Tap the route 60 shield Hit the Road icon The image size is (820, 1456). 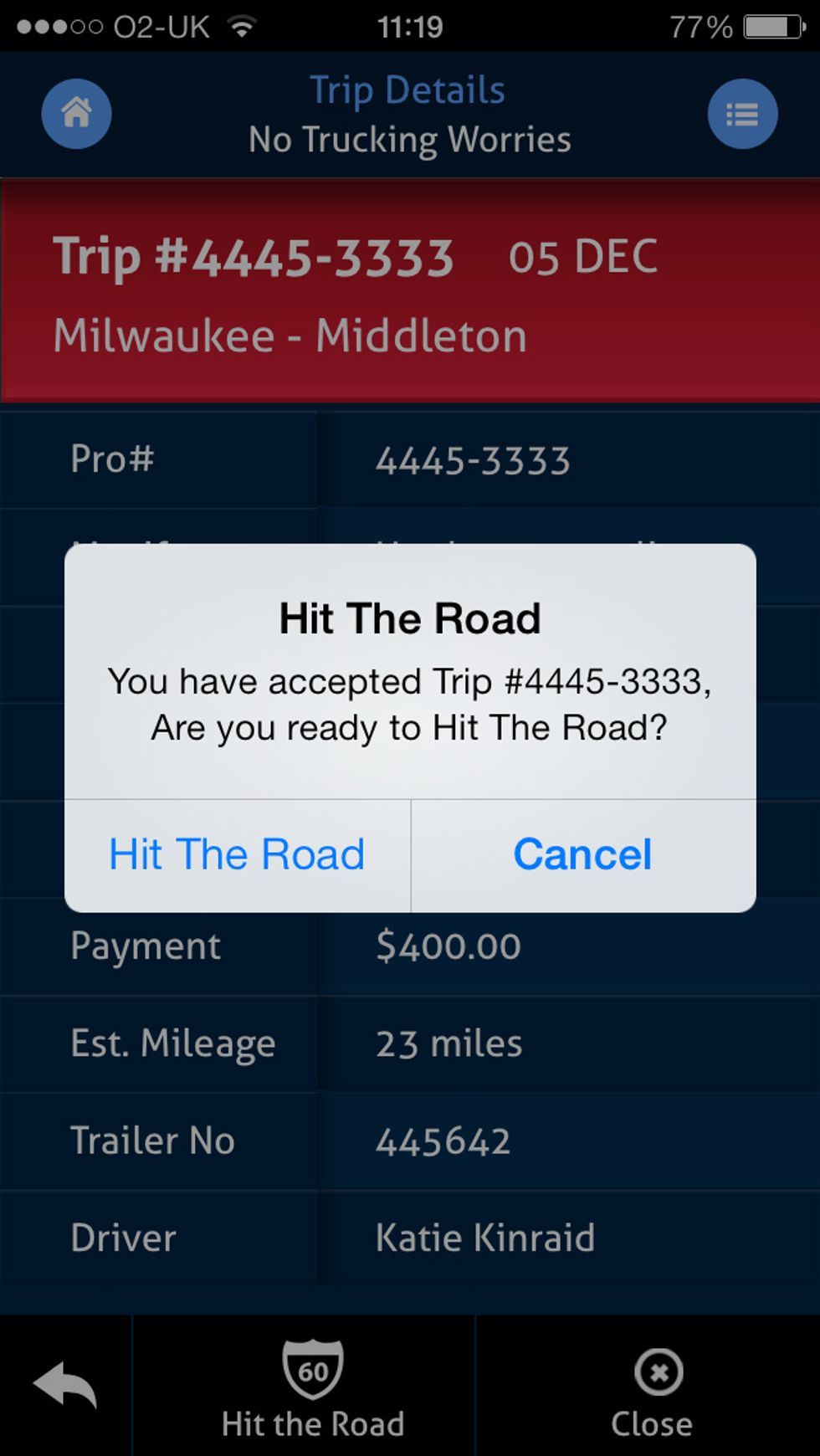coord(312,1364)
